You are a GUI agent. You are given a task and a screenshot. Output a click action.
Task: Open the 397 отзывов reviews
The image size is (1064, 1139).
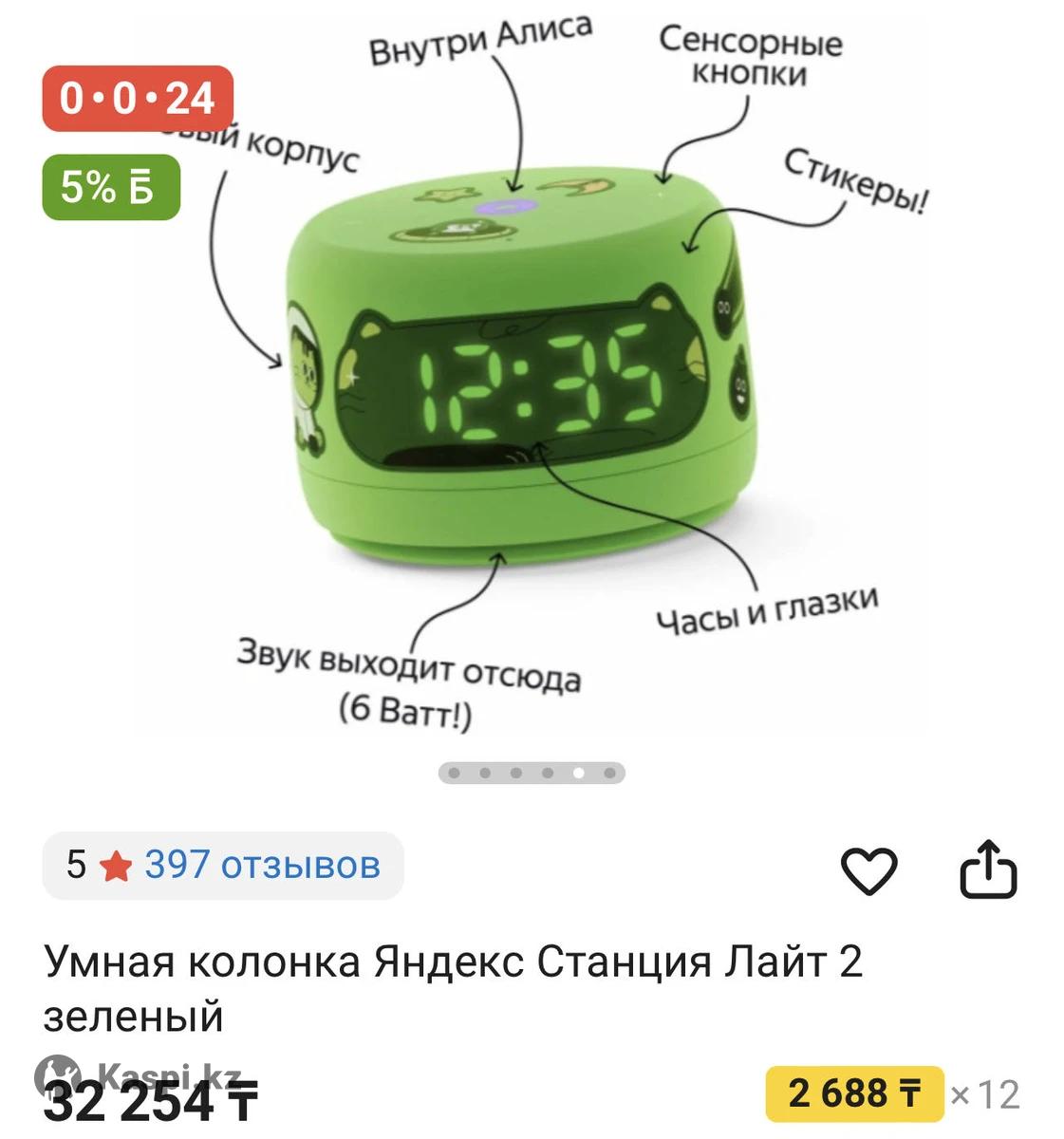tap(262, 865)
